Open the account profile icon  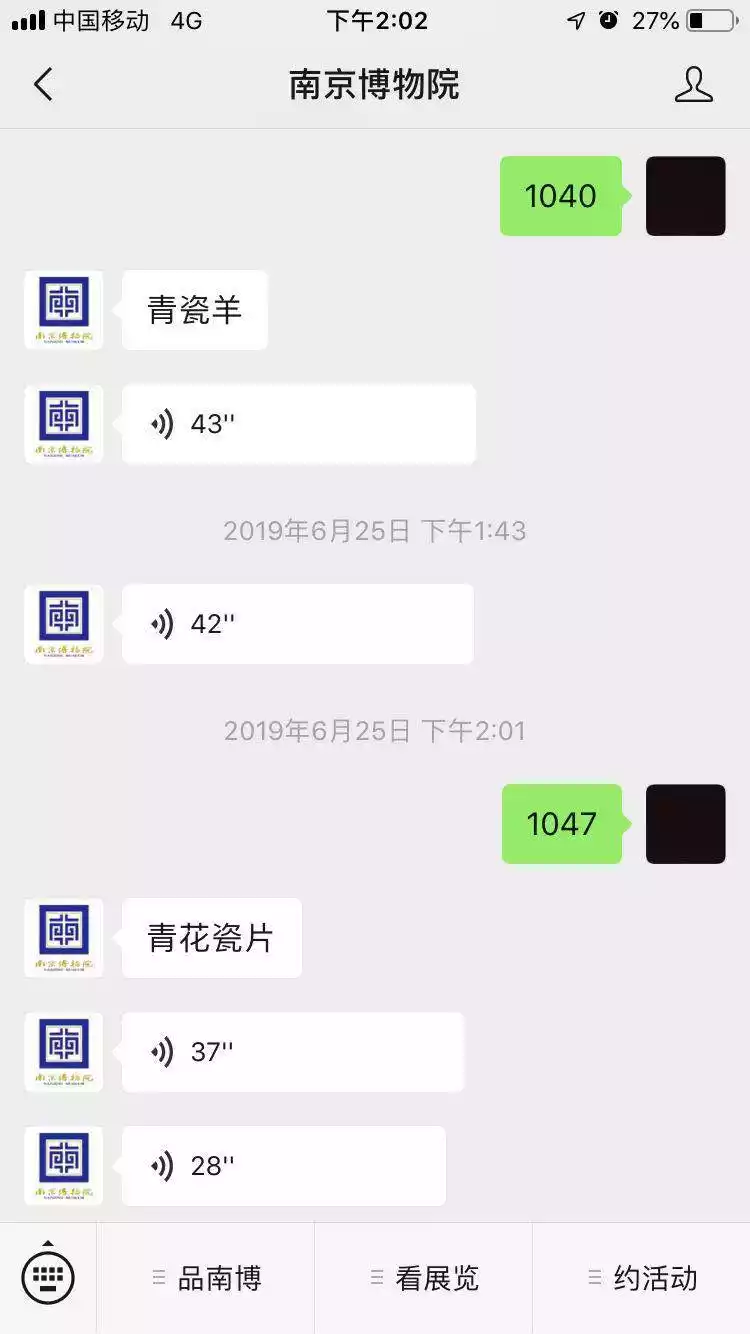pyautogui.click(x=693, y=85)
